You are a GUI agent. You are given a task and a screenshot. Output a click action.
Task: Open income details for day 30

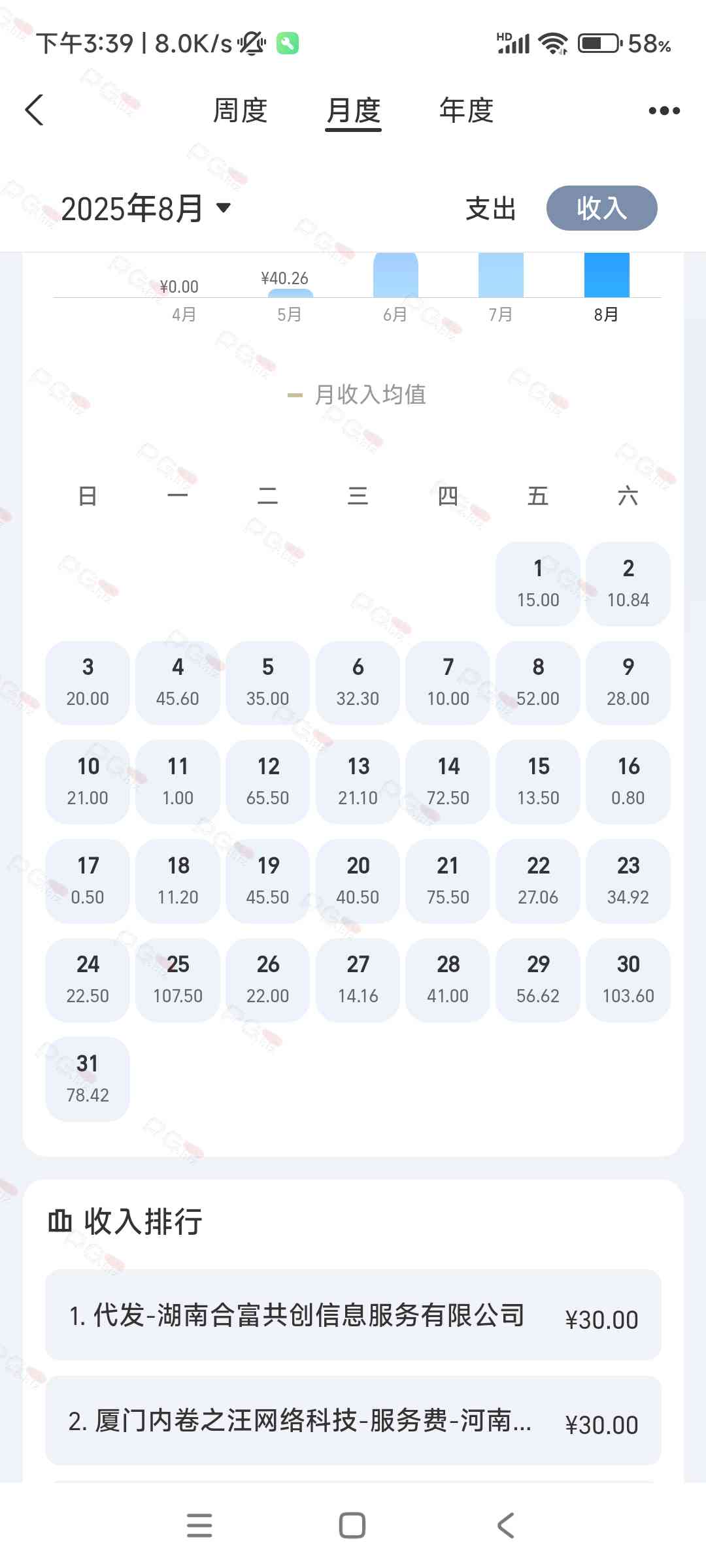[628, 979]
